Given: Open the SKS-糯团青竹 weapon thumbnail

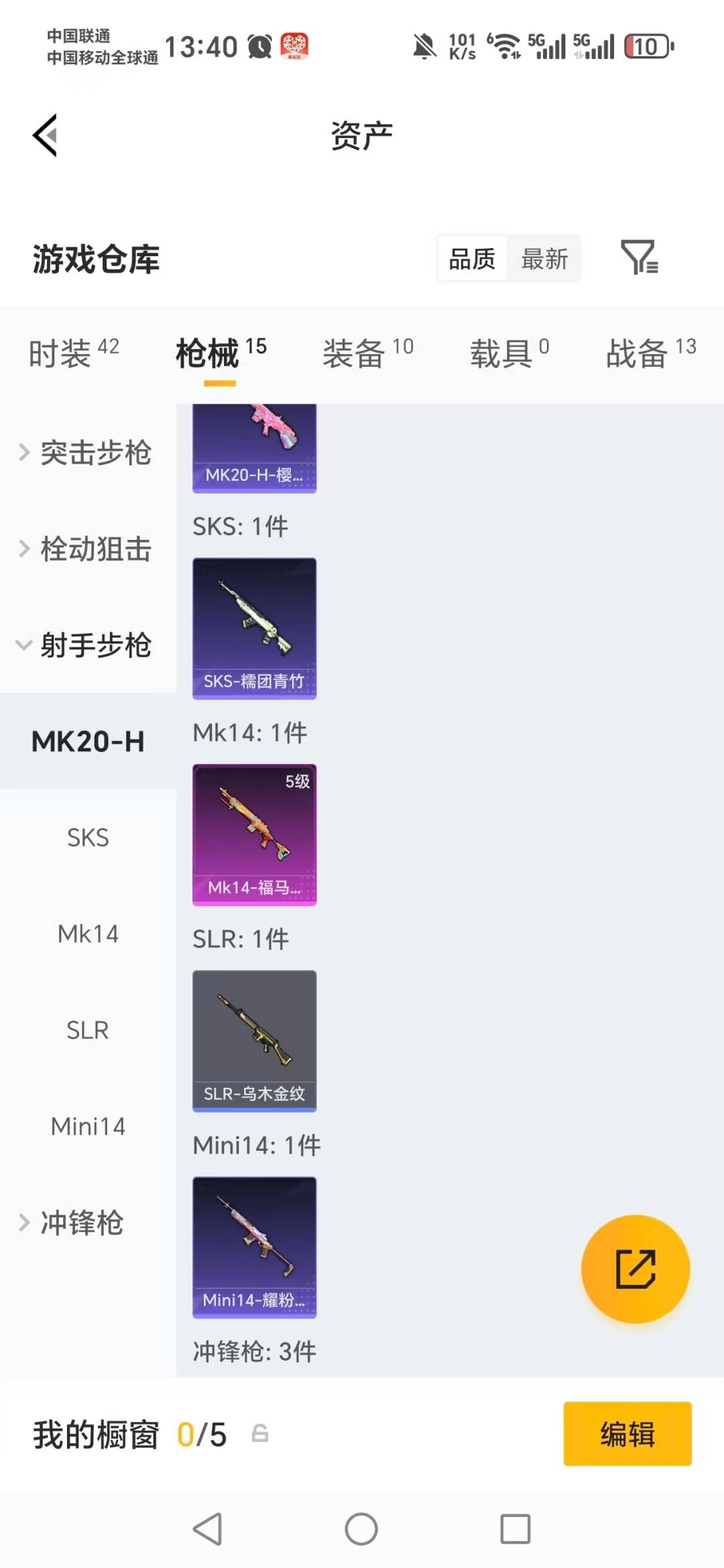Looking at the screenshot, I should (254, 628).
